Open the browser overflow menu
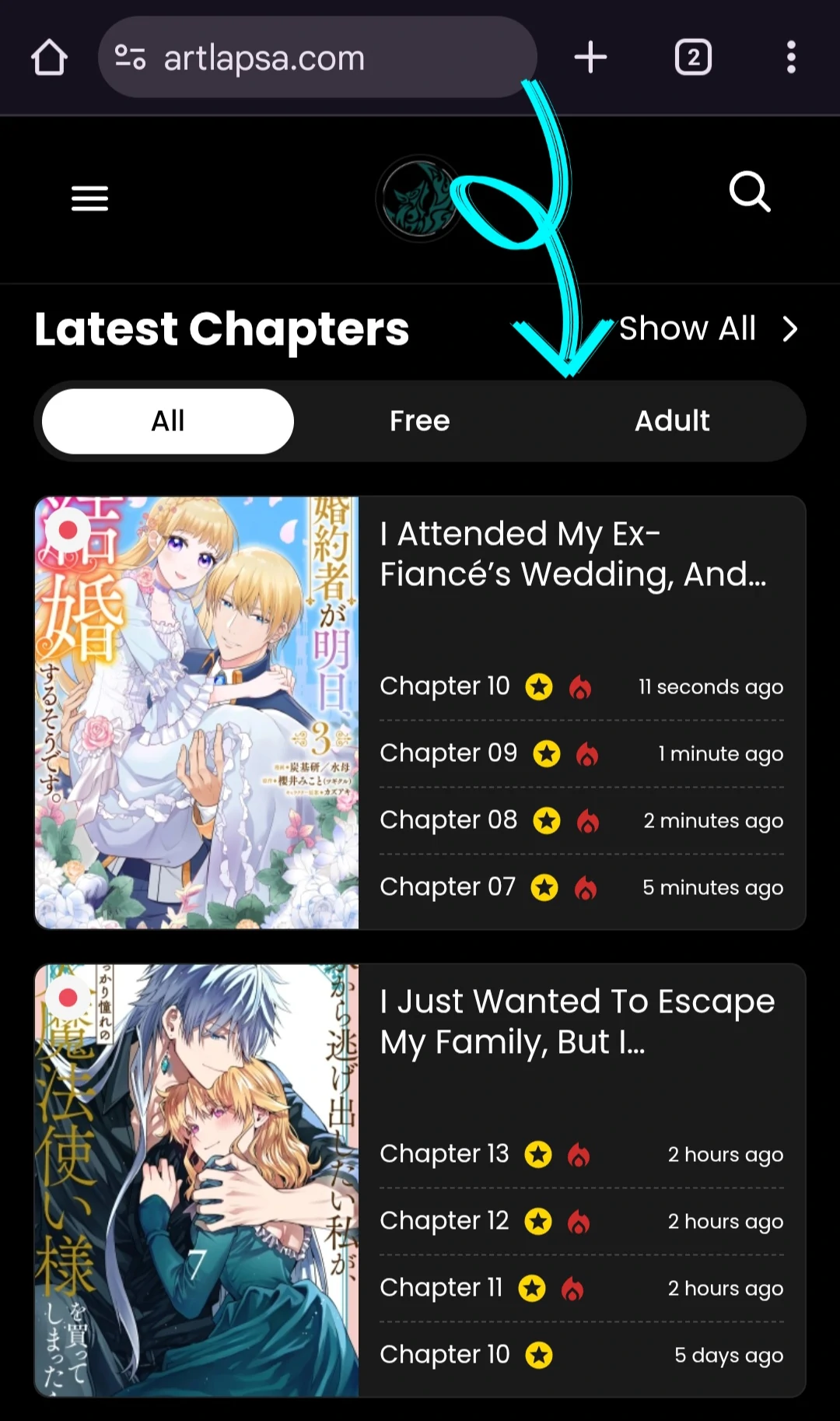This screenshot has height=1421, width=840. pos(791,58)
